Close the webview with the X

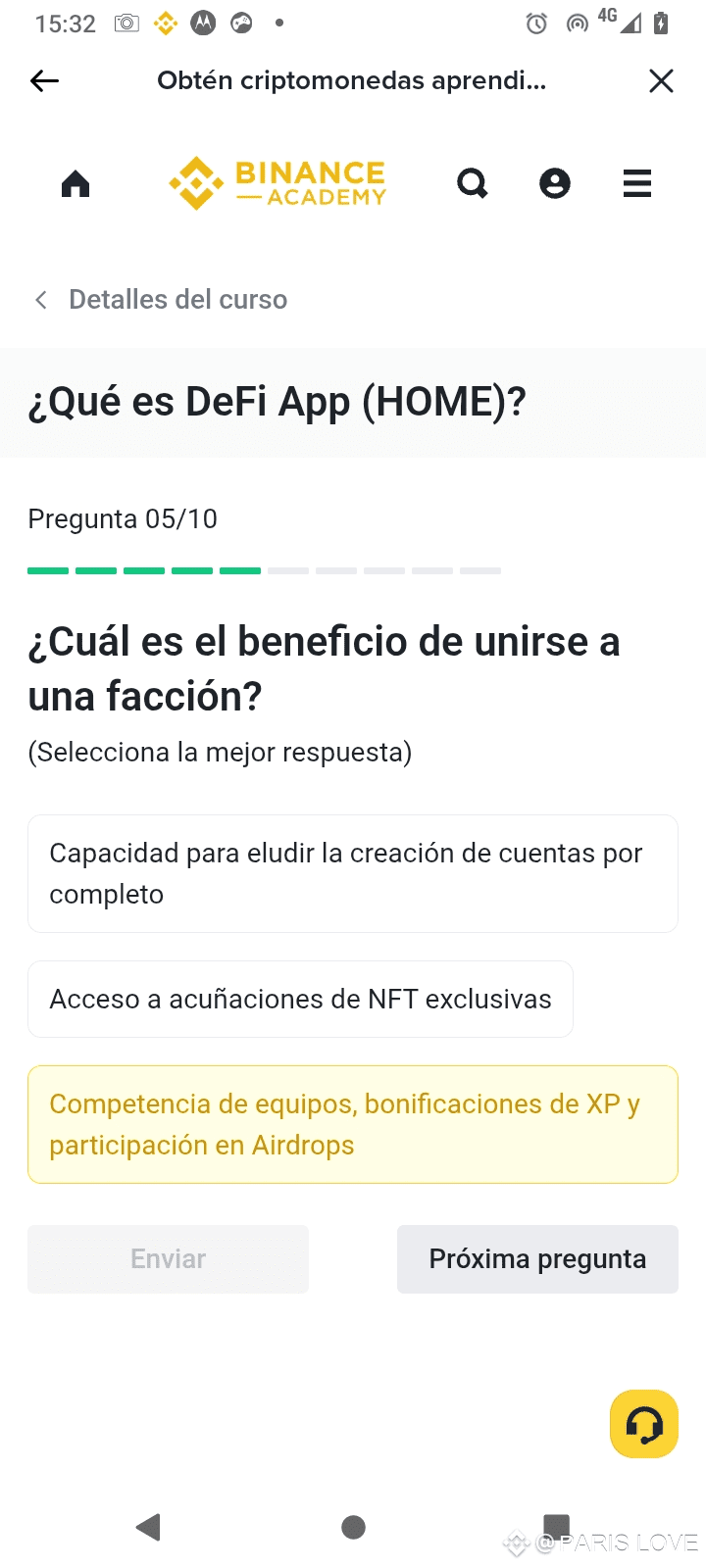tap(661, 81)
